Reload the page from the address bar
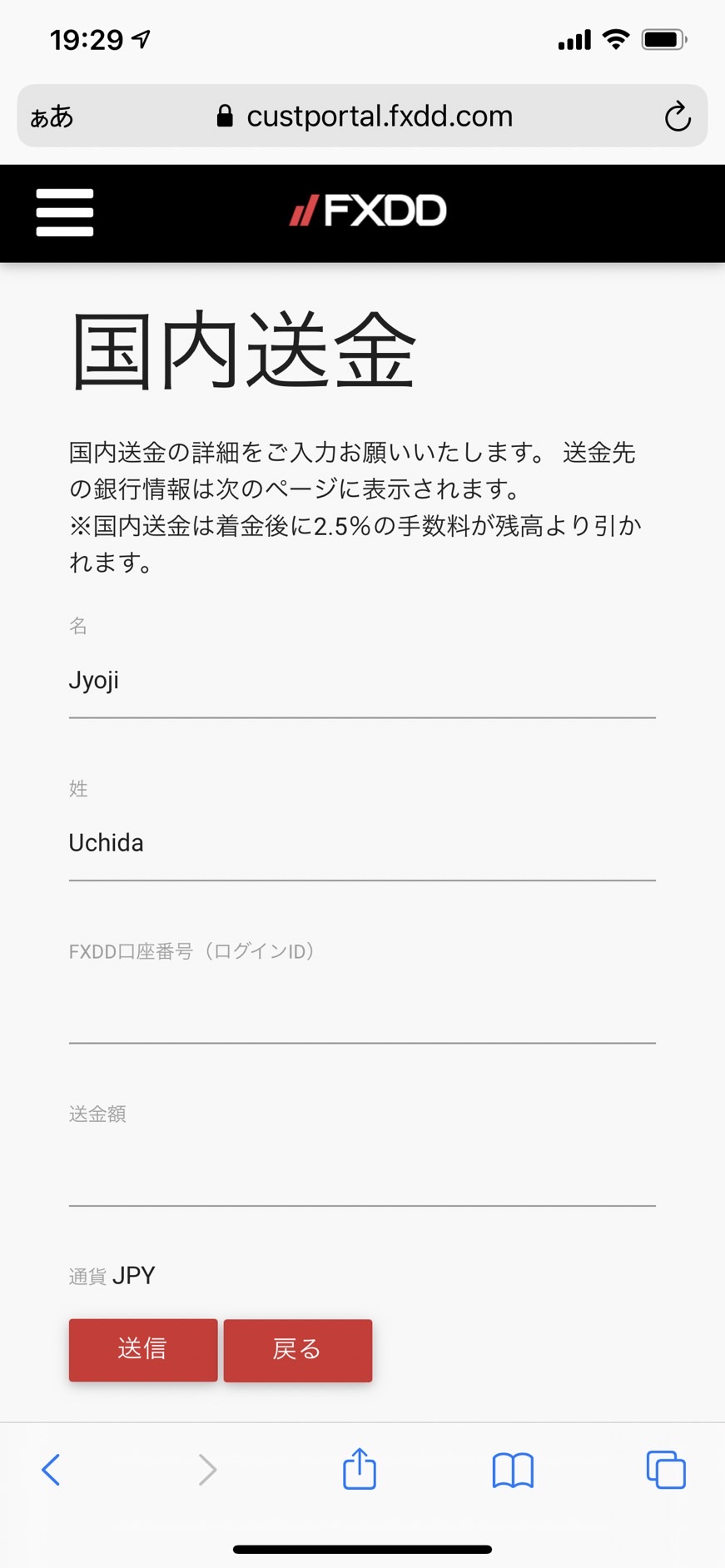The height and width of the screenshot is (1568, 725). (678, 117)
